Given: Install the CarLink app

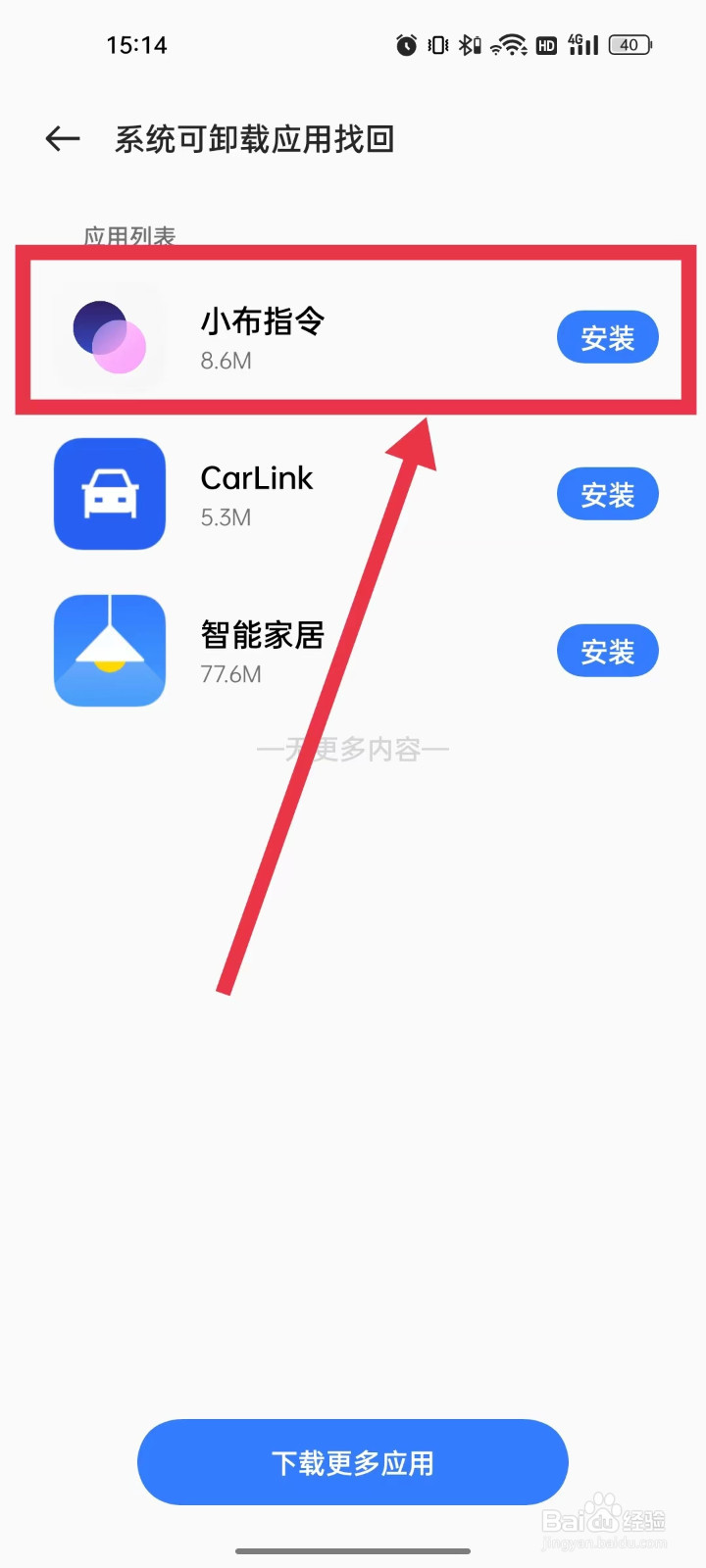Looking at the screenshot, I should pos(607,494).
